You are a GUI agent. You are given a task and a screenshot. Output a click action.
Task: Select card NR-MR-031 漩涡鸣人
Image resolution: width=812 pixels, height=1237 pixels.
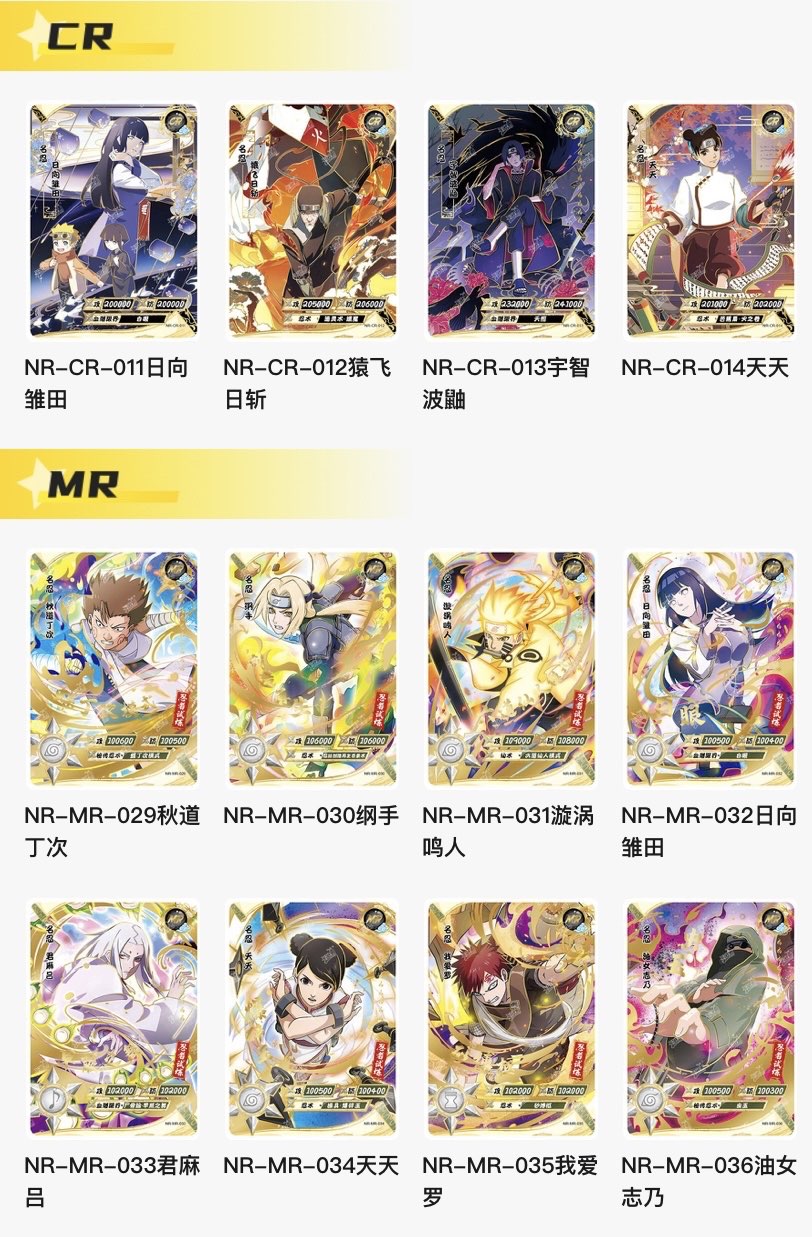coord(511,668)
